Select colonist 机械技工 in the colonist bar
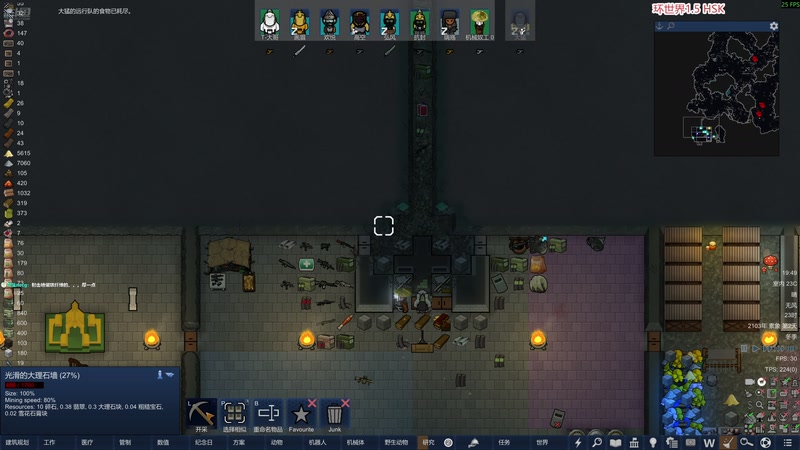Image resolution: width=800 pixels, height=450 pixels. (x=480, y=25)
